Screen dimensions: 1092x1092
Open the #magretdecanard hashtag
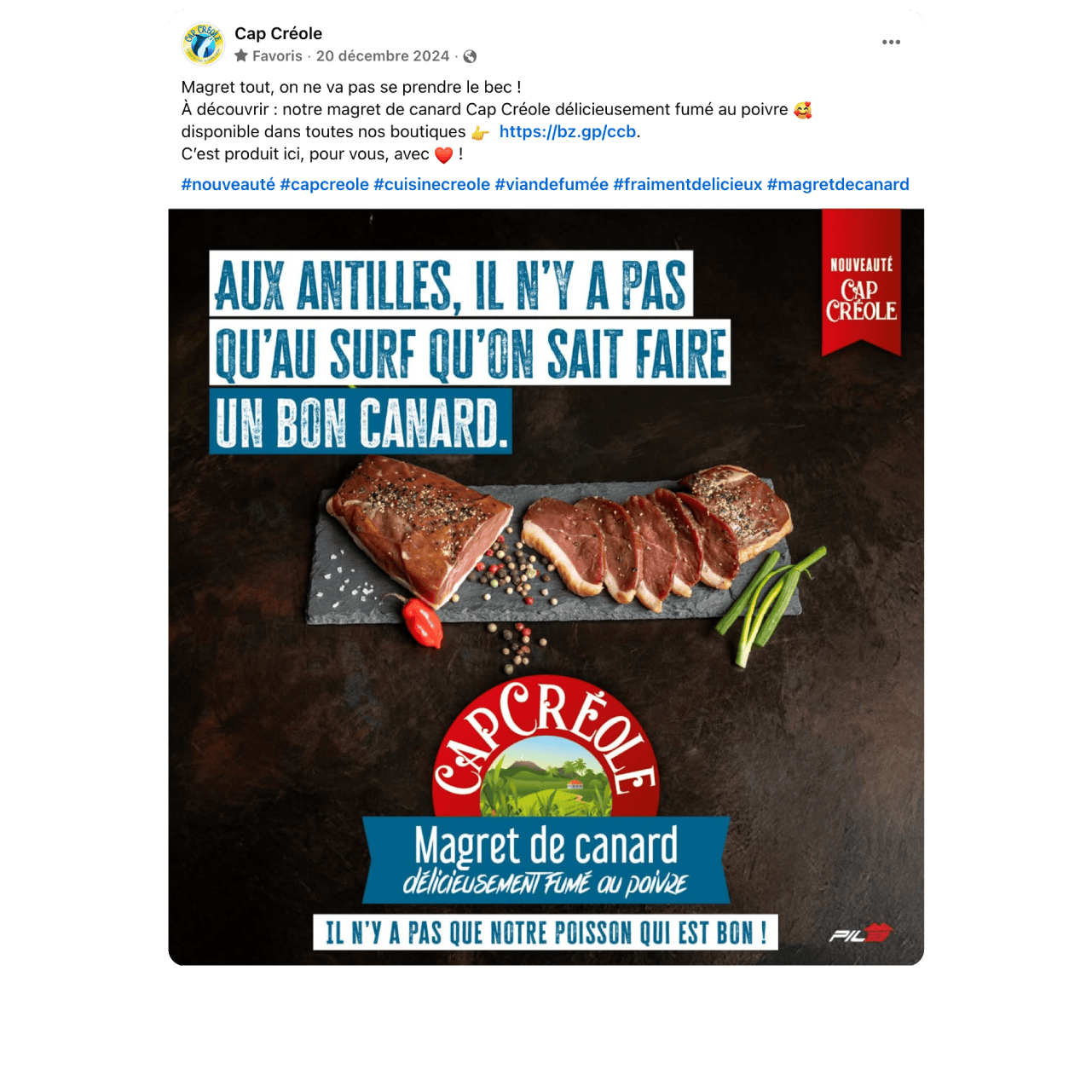pos(837,184)
